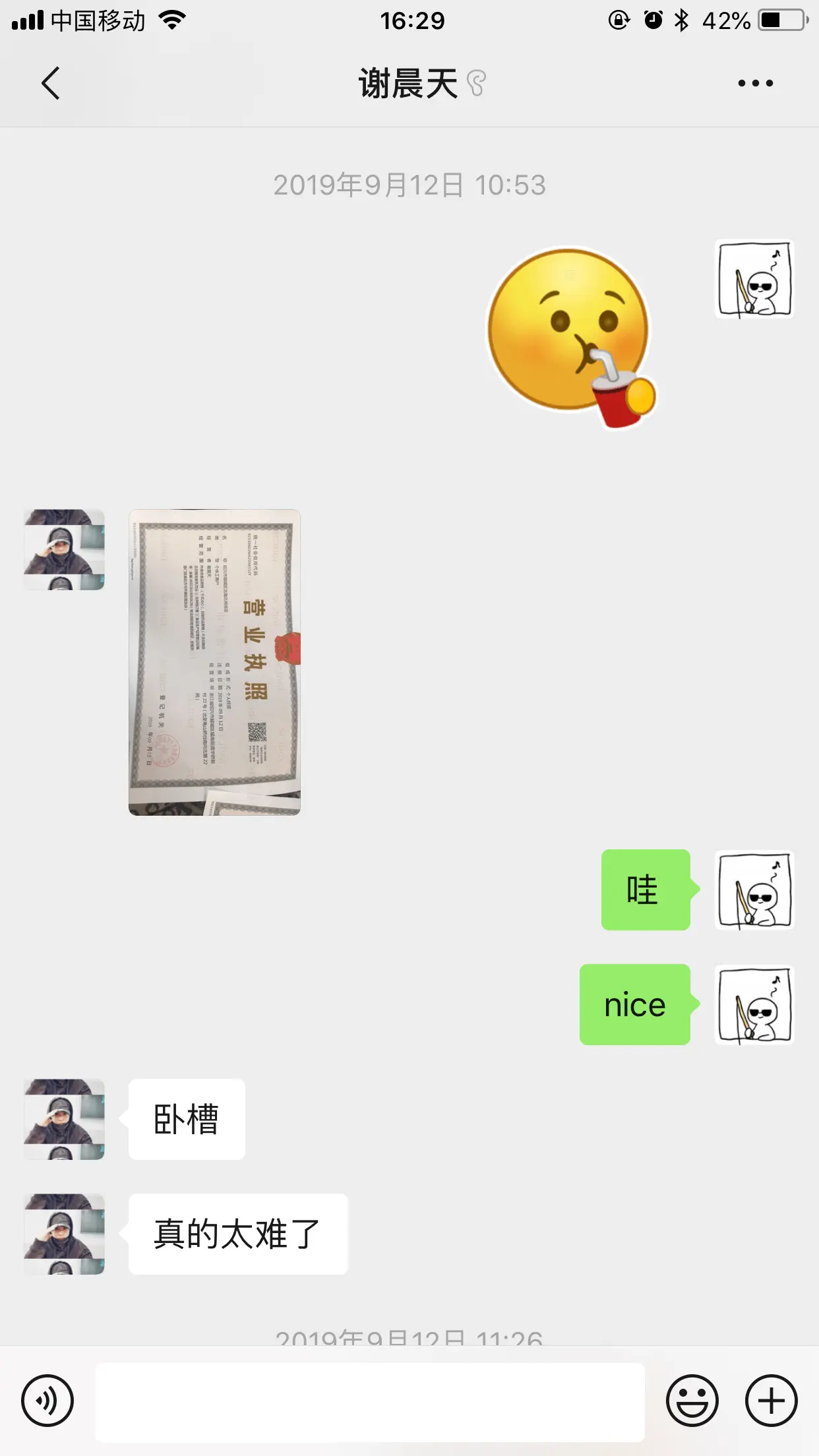Image resolution: width=819 pixels, height=1456 pixels.
Task: Focus the message text field
Action: click(369, 1402)
